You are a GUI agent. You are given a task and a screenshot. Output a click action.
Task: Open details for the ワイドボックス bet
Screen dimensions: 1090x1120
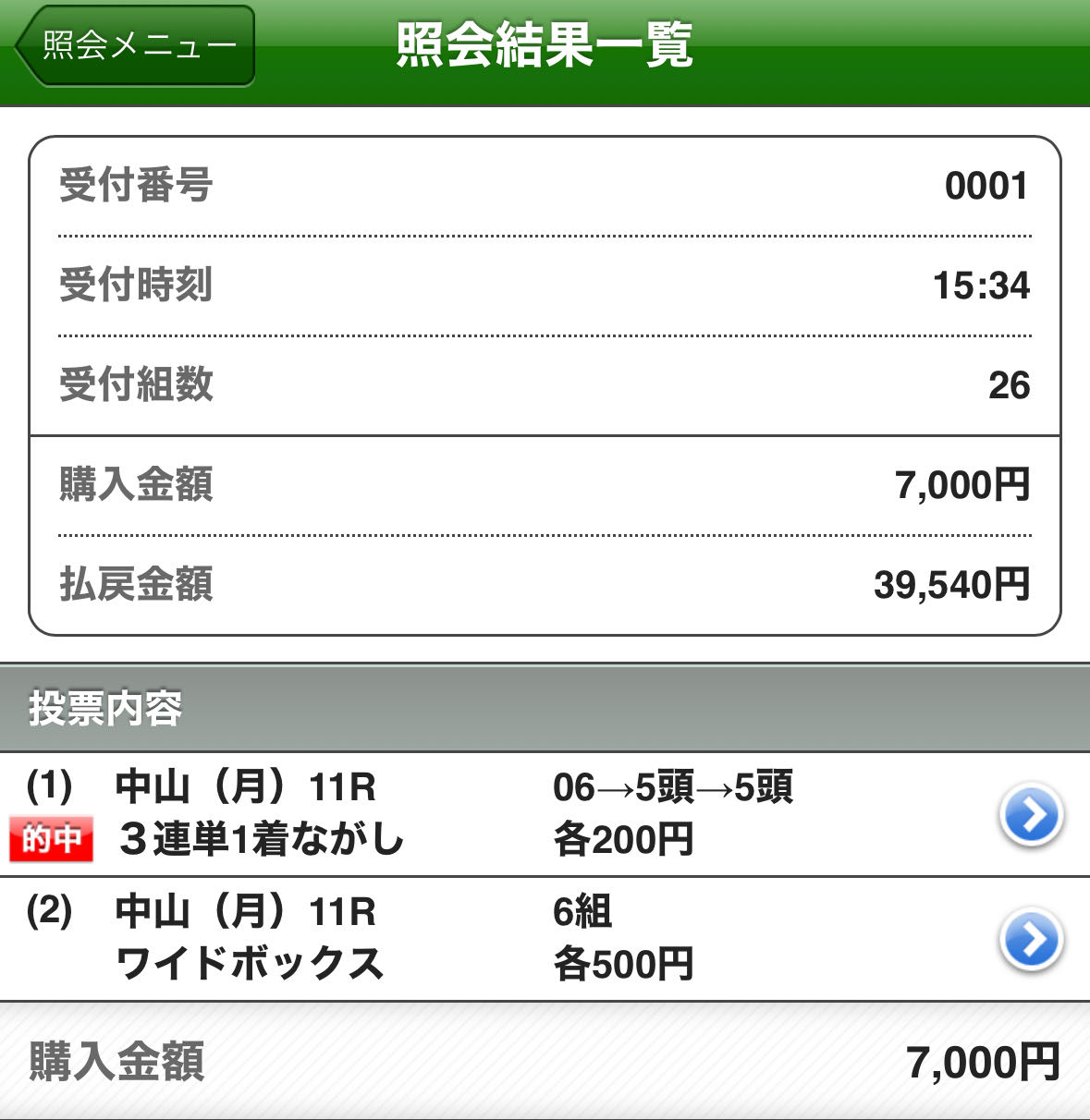pos(1031,940)
